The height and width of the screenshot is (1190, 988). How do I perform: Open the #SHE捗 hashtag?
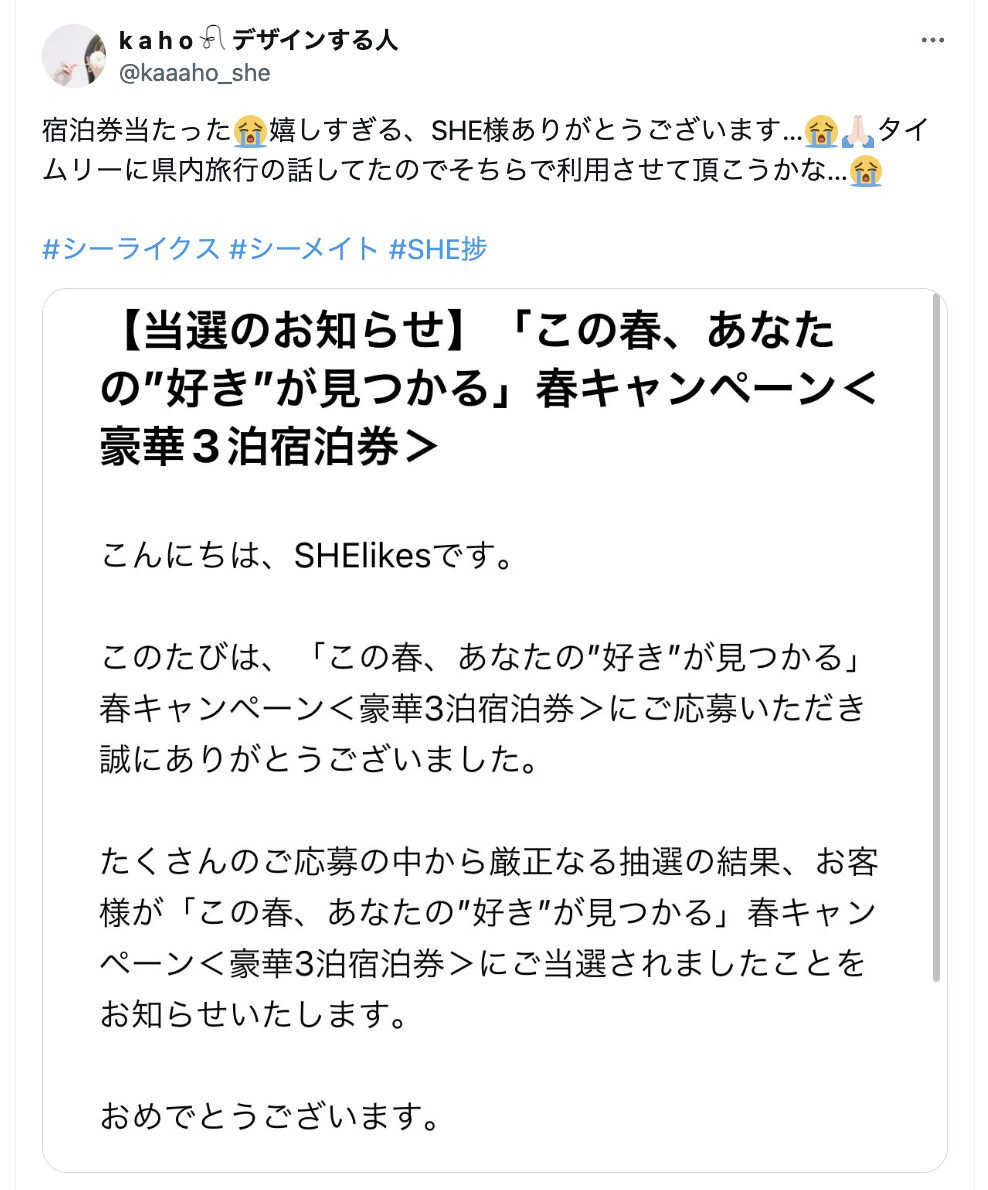tap(437, 249)
